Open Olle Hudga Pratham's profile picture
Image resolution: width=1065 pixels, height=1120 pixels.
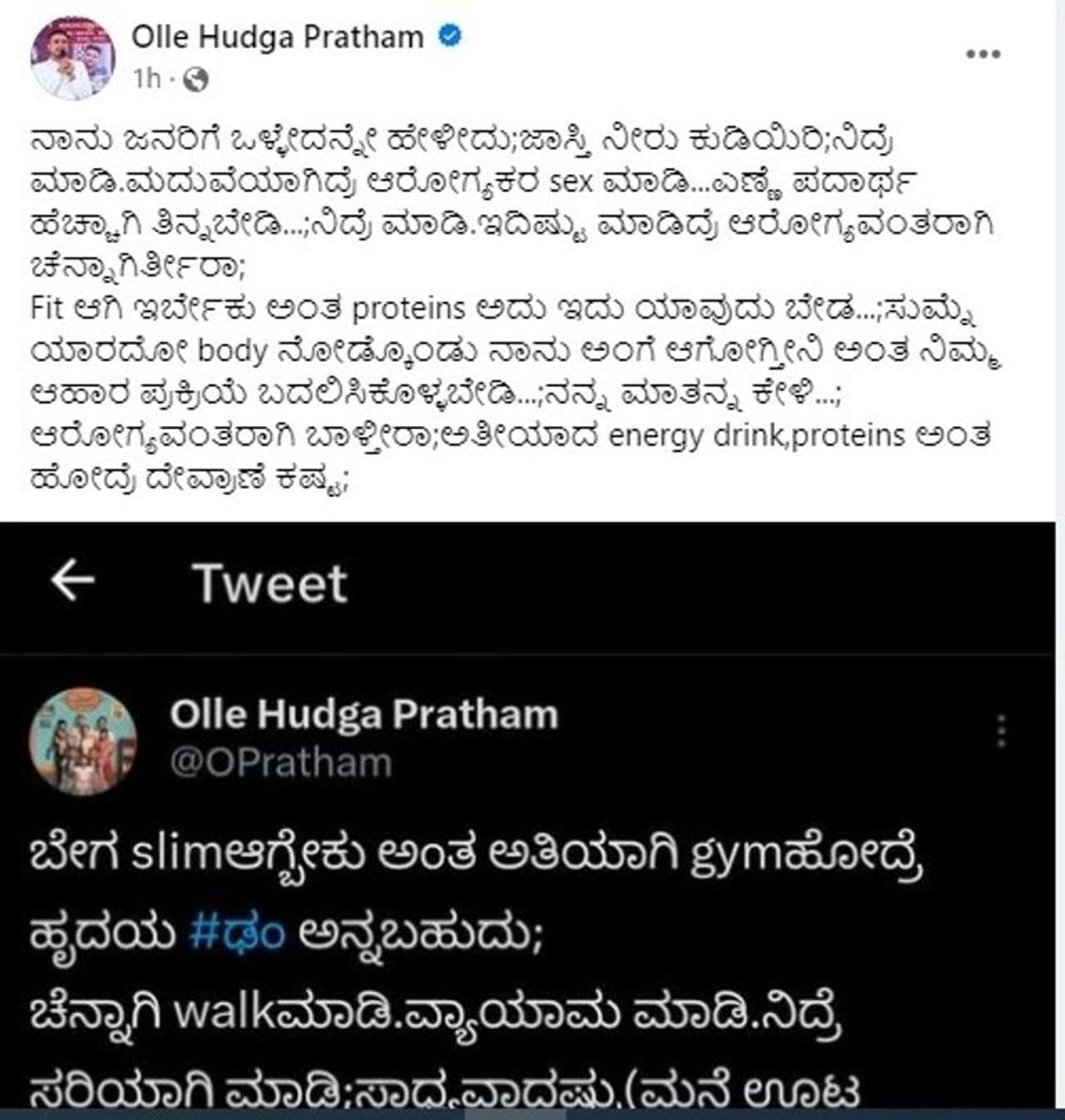click(x=72, y=58)
